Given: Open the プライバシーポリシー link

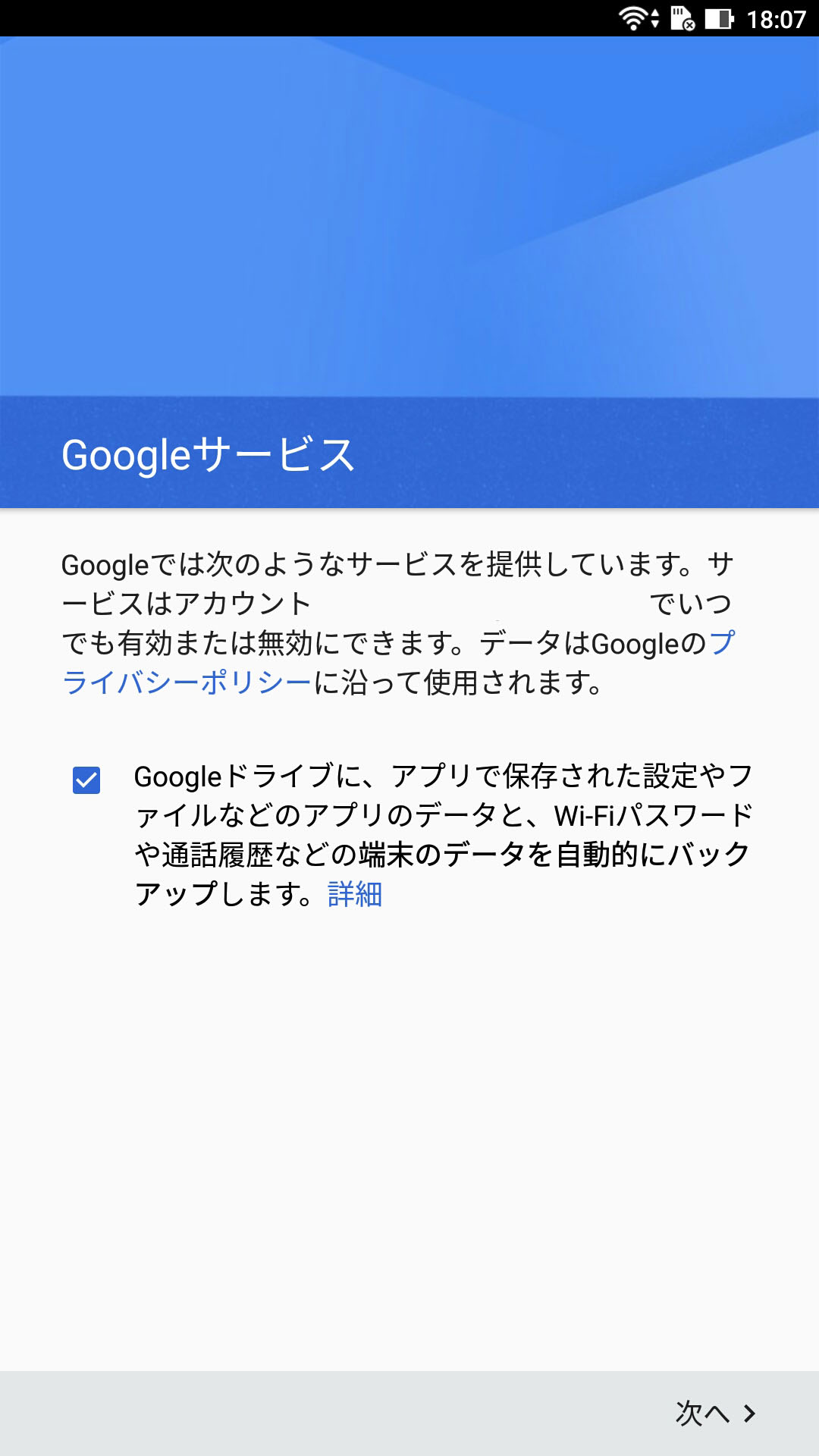Looking at the screenshot, I should tap(187, 682).
